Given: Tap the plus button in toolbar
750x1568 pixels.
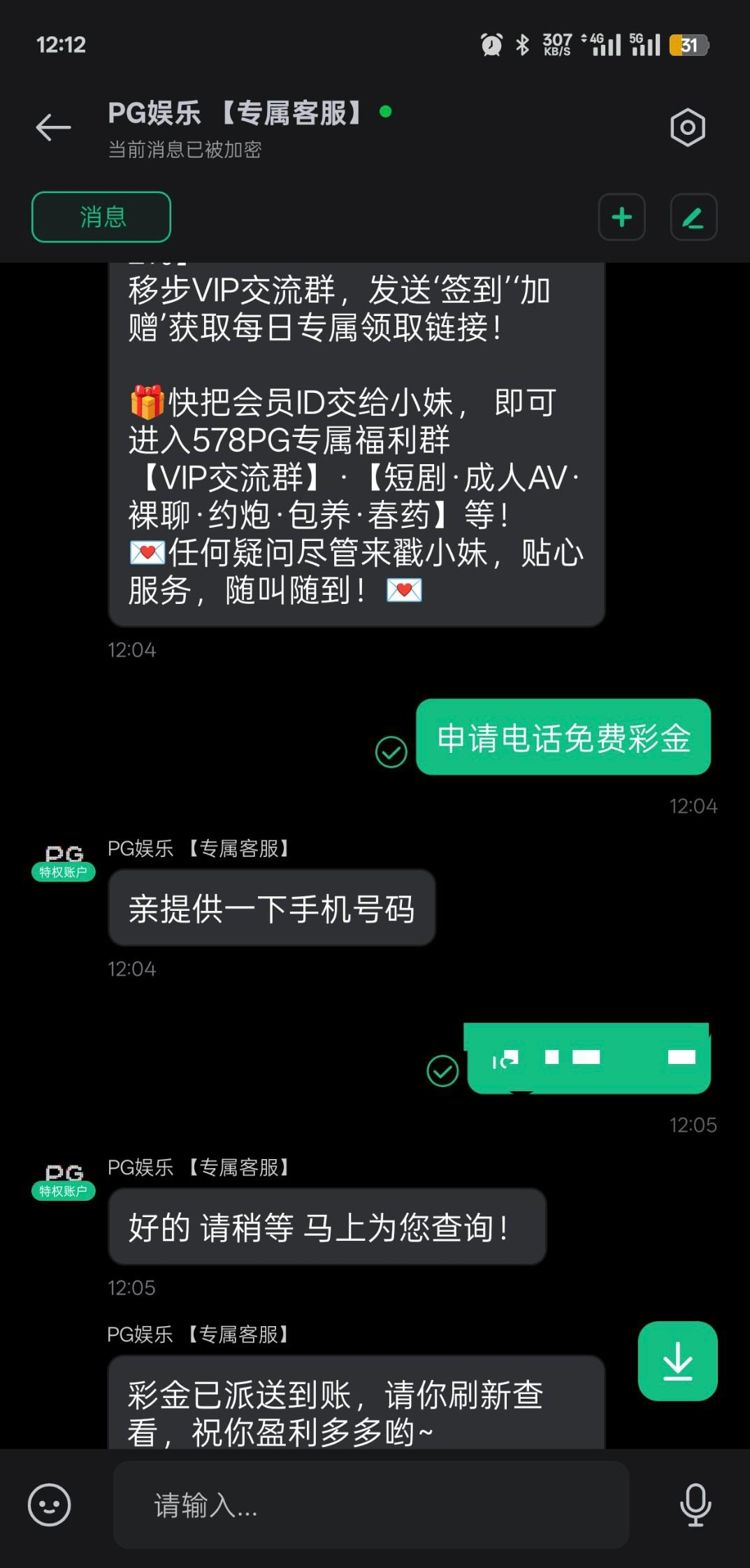Looking at the screenshot, I should 621,217.
